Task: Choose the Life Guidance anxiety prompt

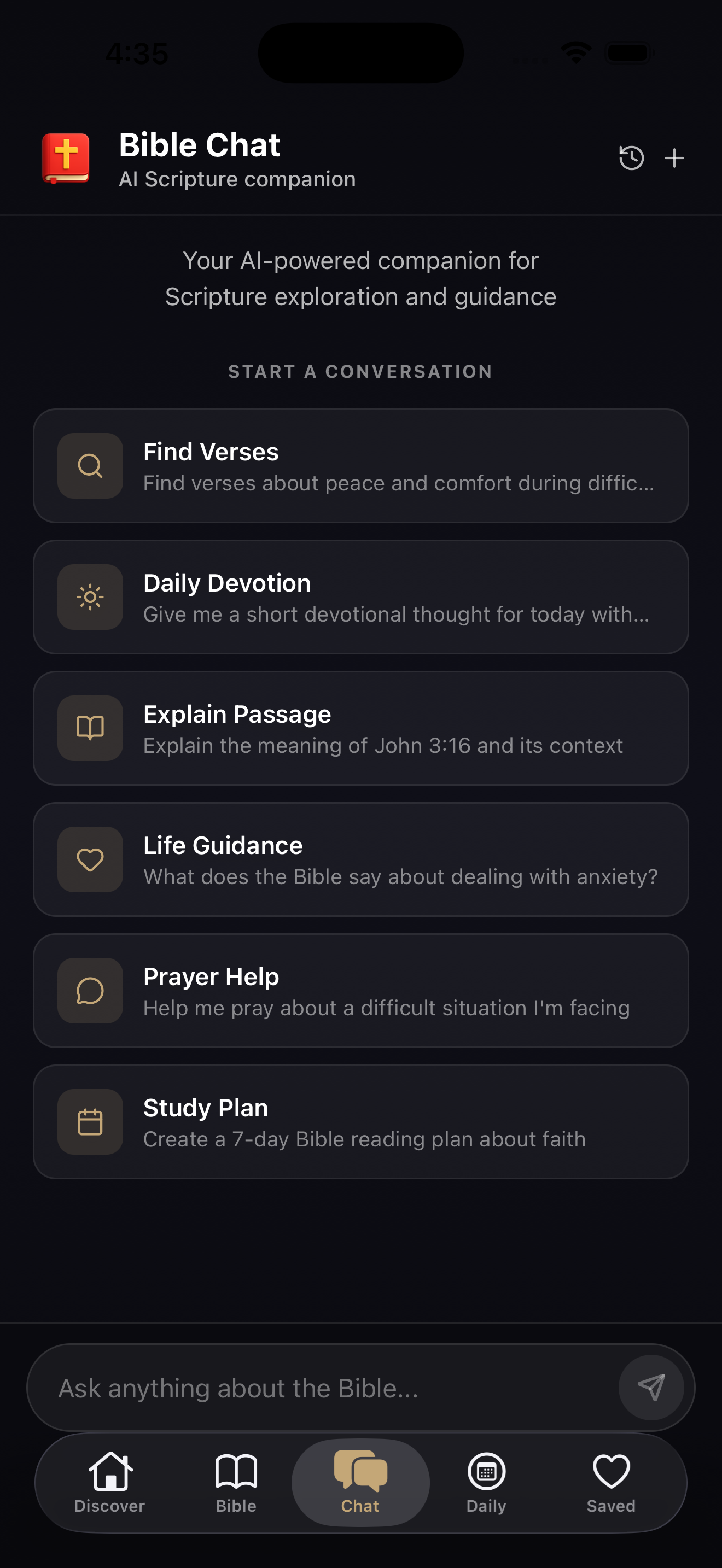Action: pyautogui.click(x=361, y=859)
